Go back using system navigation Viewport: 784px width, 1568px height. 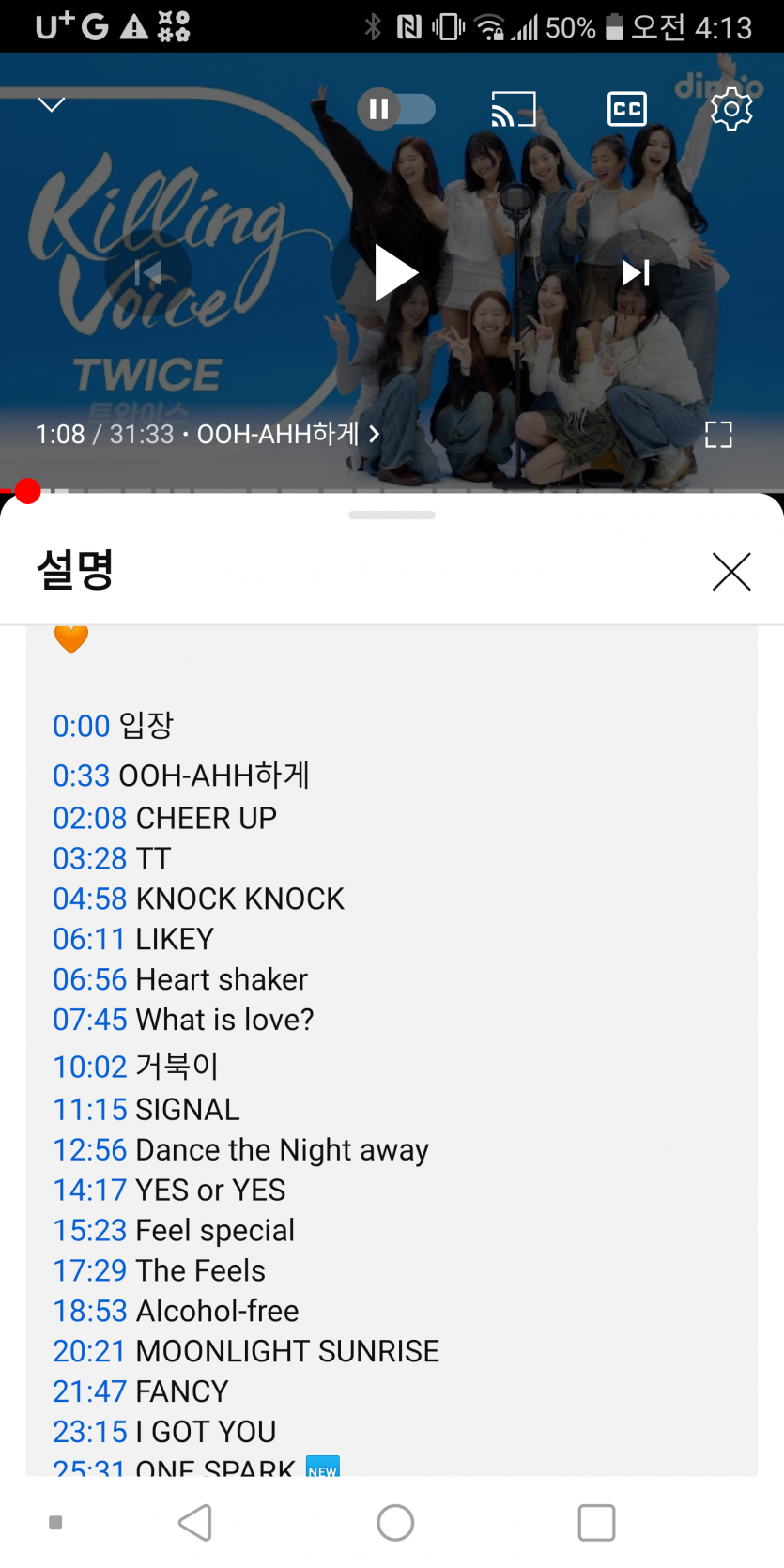[x=195, y=1522]
